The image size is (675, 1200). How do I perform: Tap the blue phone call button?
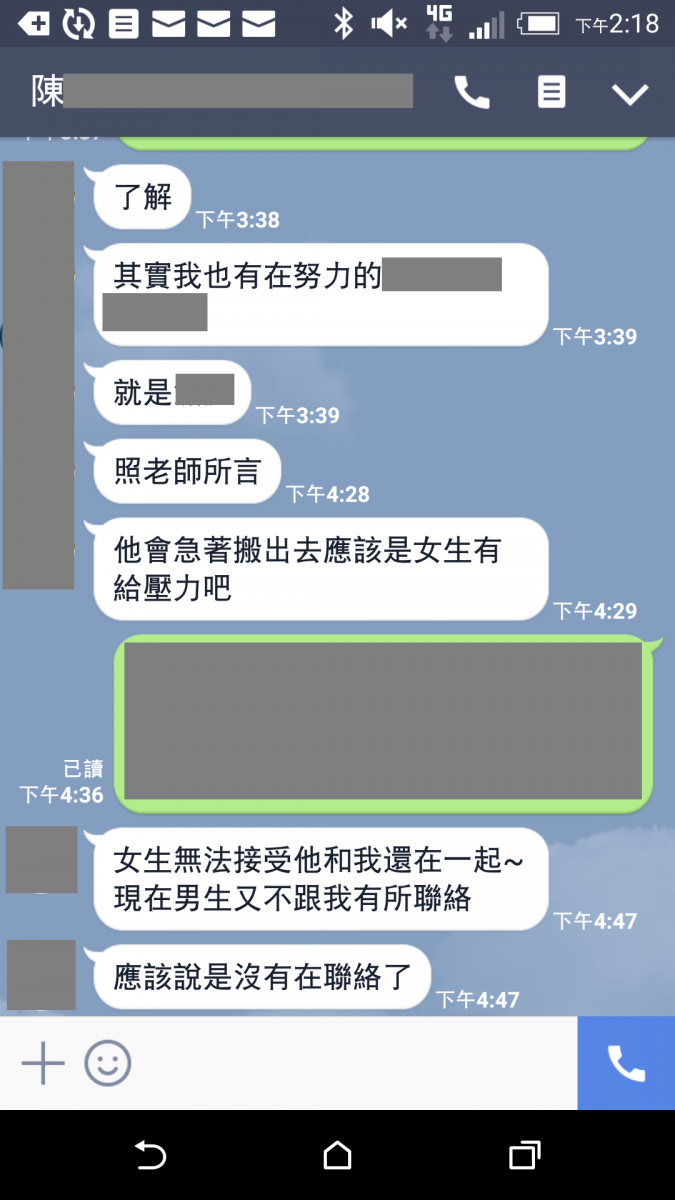point(626,1063)
